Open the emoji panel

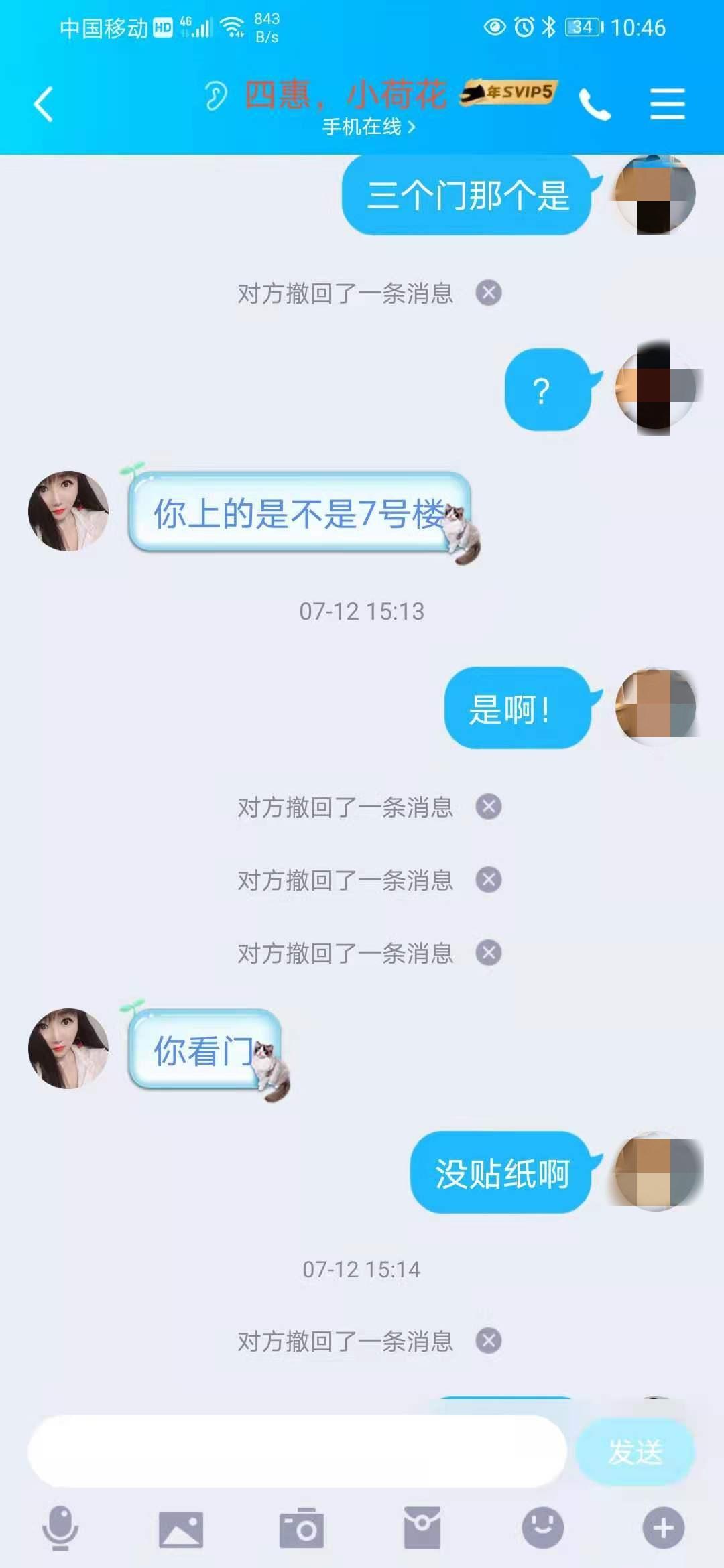pyautogui.click(x=542, y=1528)
